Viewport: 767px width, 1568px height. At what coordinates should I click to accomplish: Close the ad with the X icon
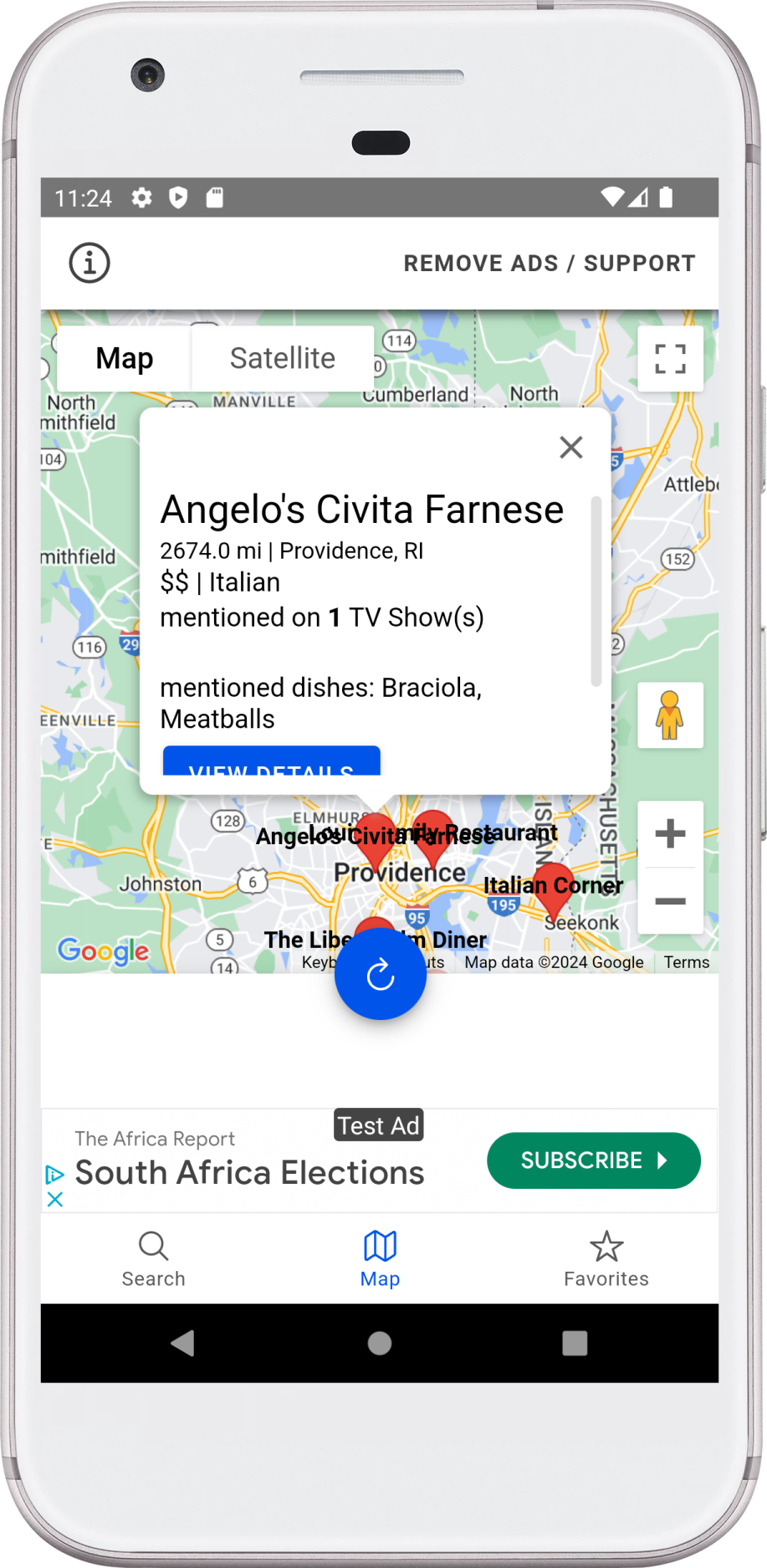tap(55, 1199)
